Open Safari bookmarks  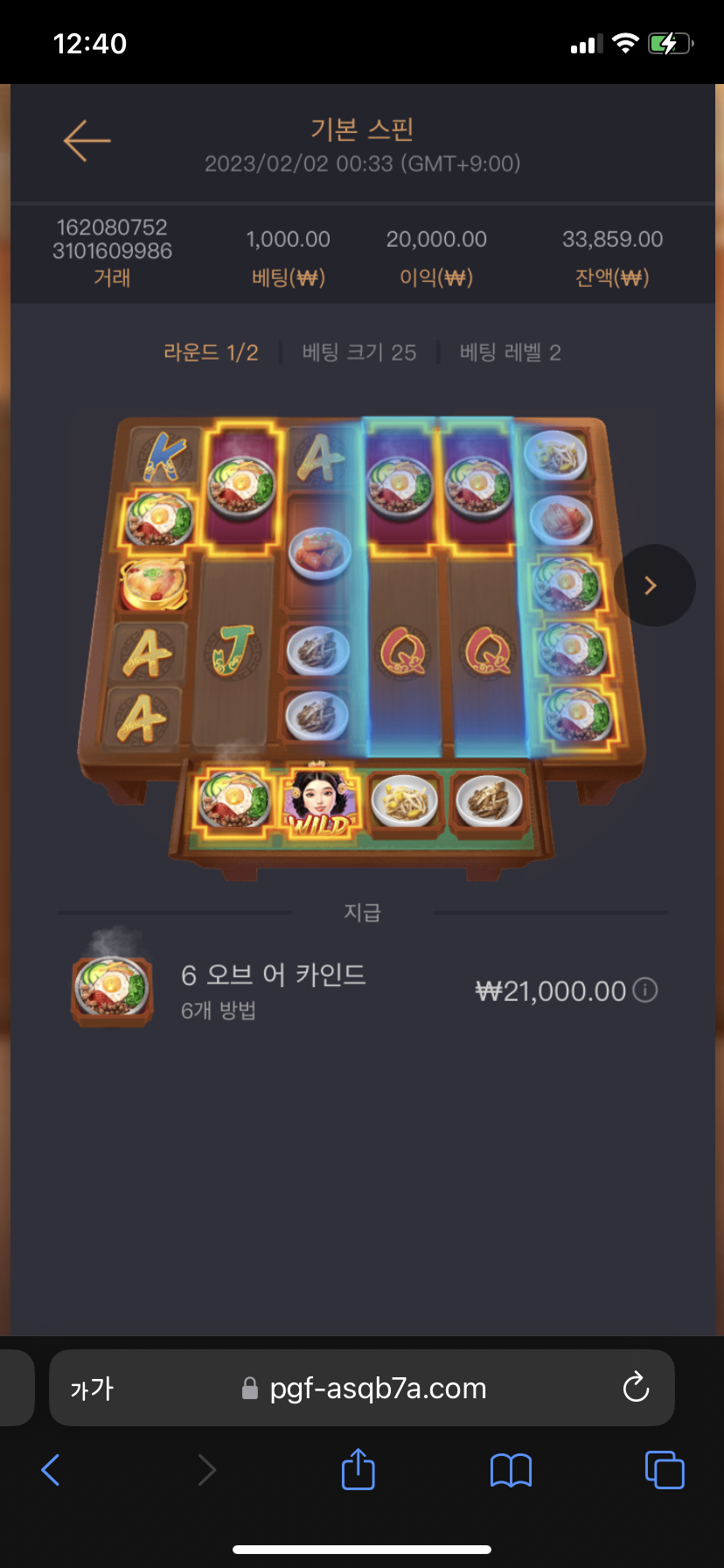[x=511, y=1470]
